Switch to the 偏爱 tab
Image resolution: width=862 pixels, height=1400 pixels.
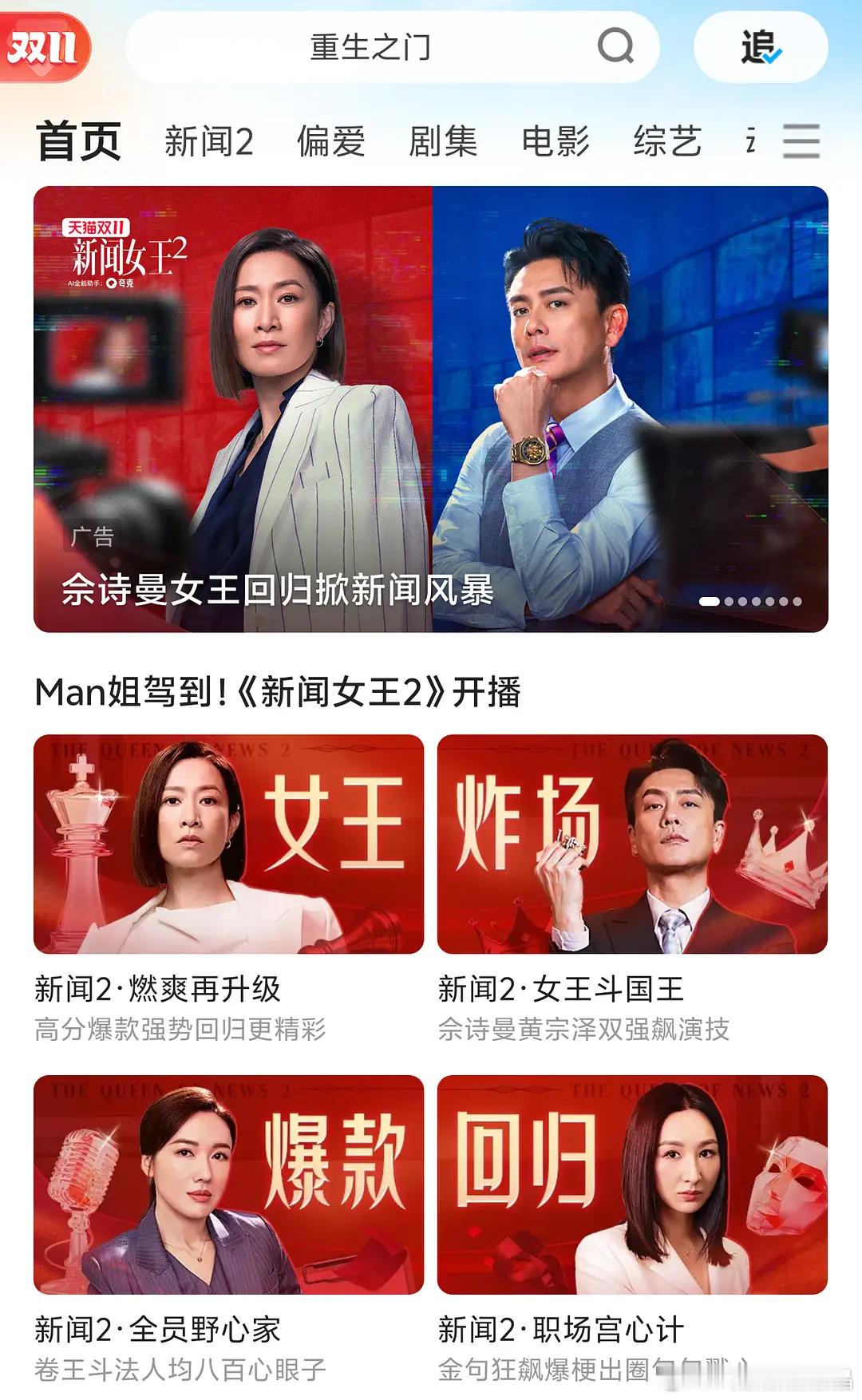point(330,140)
